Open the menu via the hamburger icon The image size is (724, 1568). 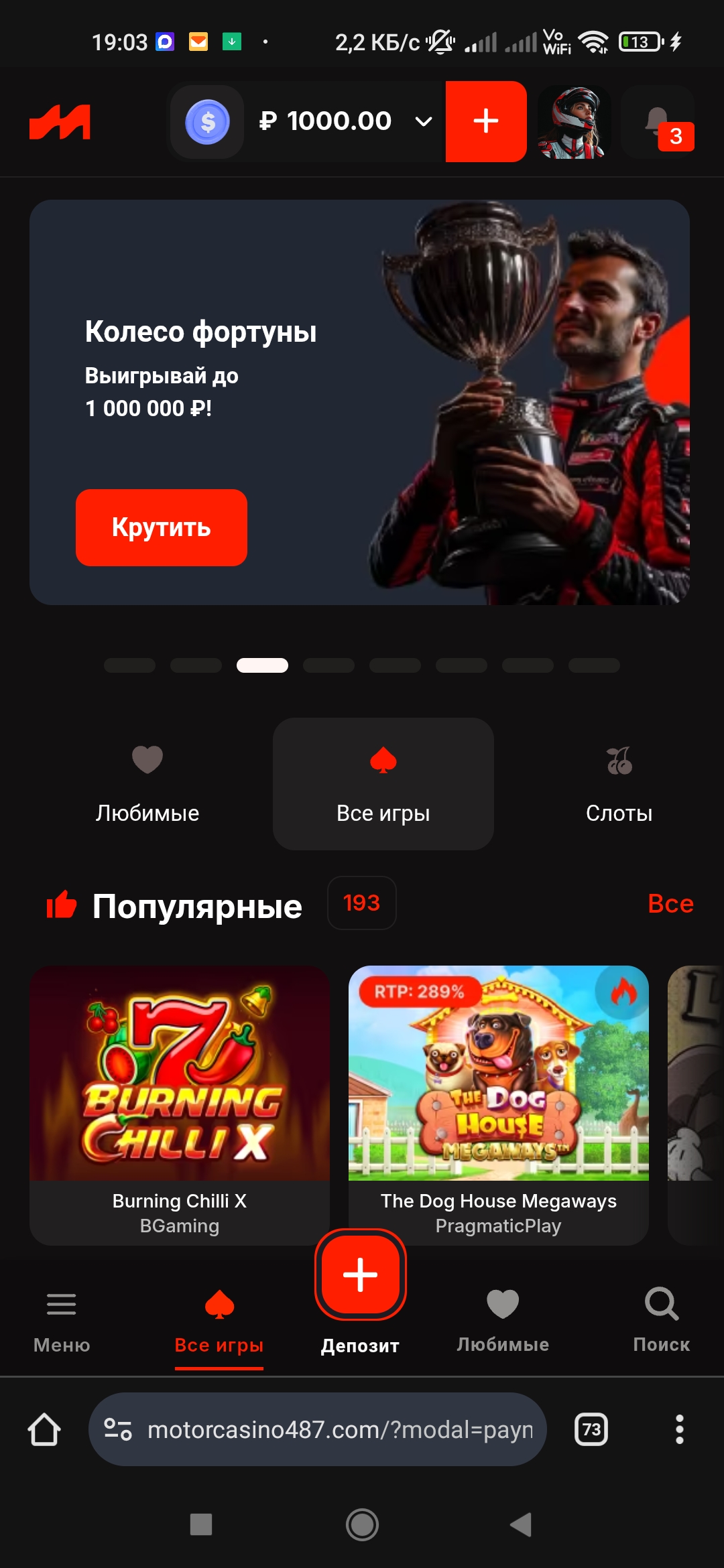[x=61, y=1303]
